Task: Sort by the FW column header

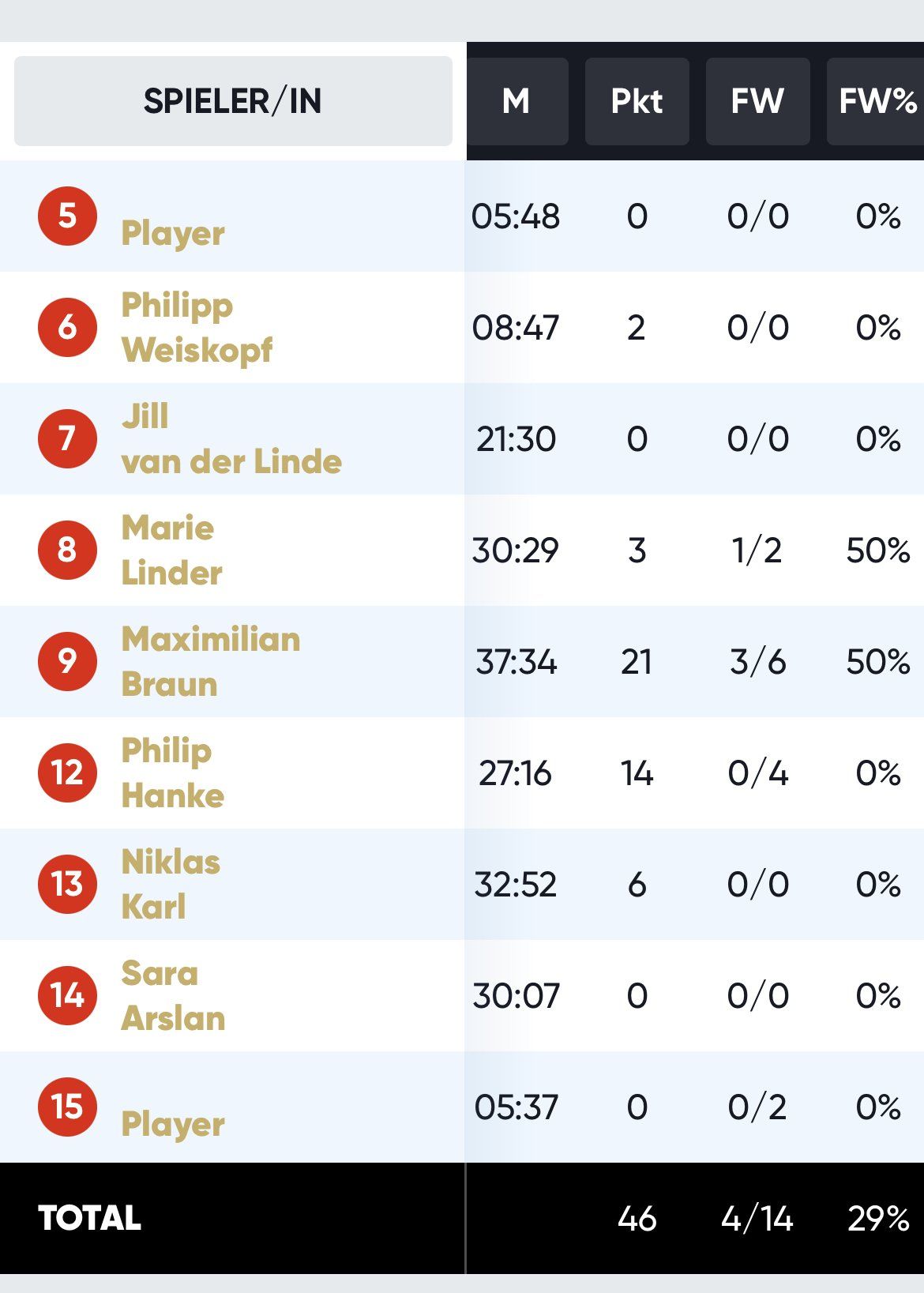Action: click(757, 101)
